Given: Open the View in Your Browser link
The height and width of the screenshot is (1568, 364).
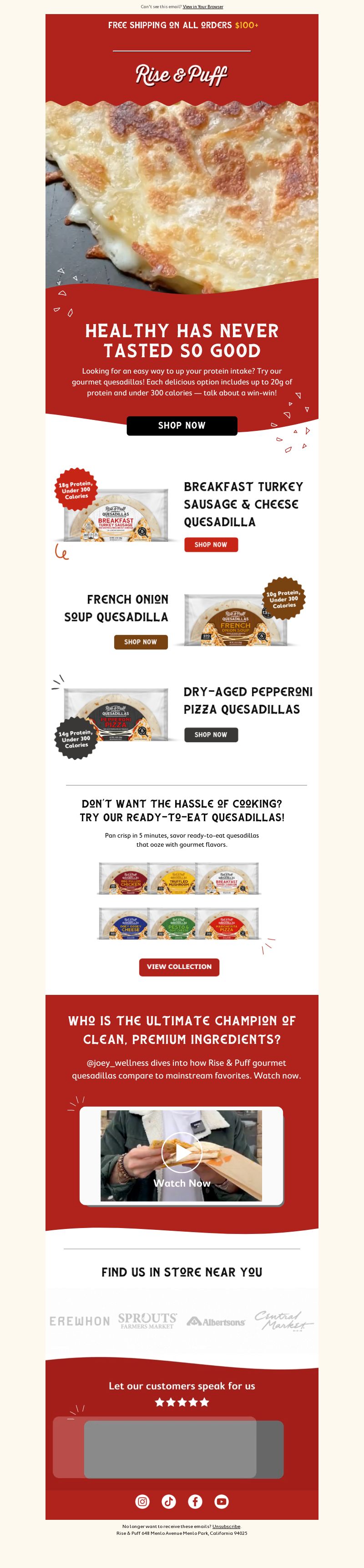Looking at the screenshot, I should point(203,7).
